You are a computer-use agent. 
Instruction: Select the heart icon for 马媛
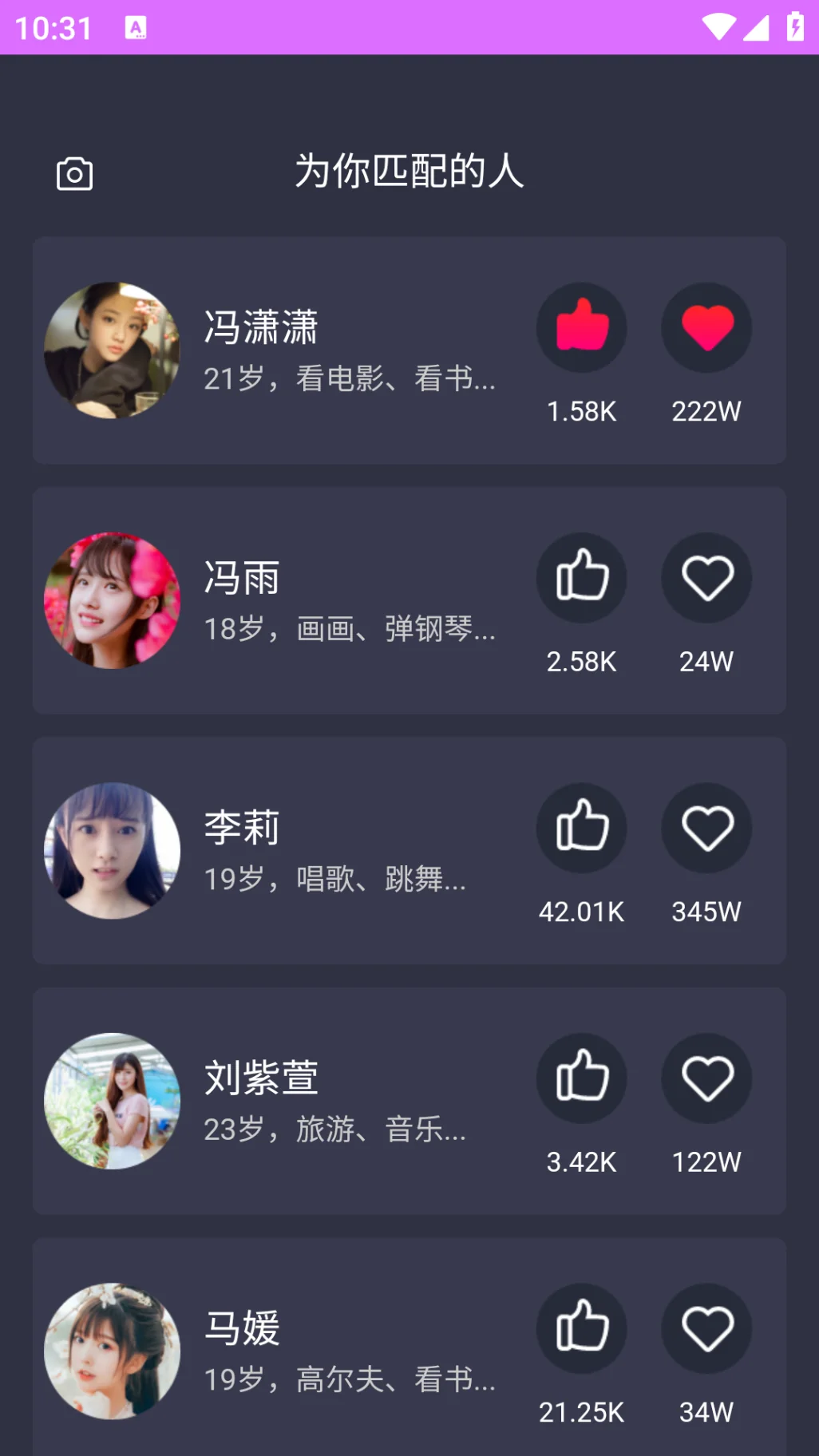tap(706, 1327)
